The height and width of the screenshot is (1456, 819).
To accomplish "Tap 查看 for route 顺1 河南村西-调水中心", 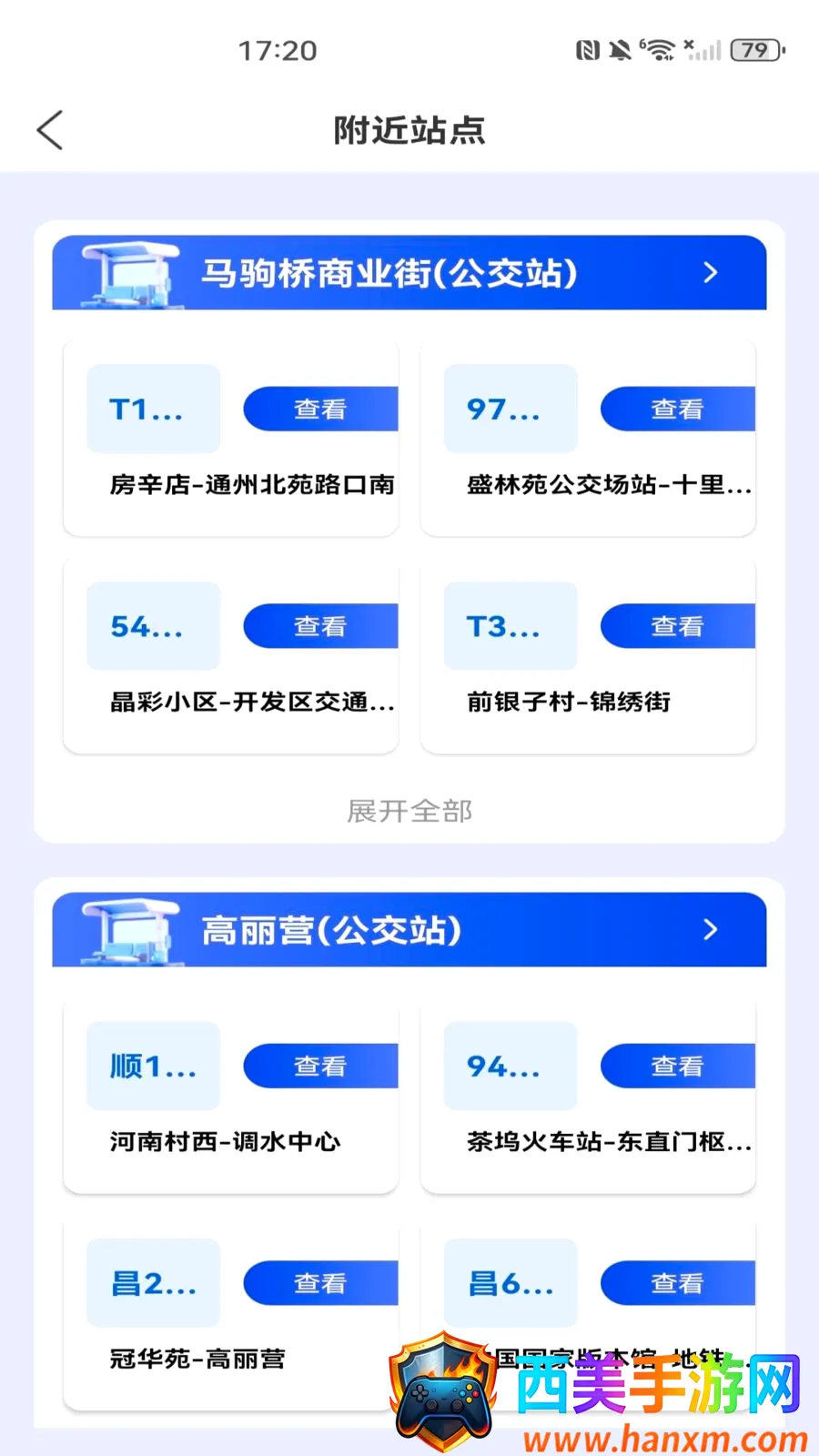I will 320,1066.
